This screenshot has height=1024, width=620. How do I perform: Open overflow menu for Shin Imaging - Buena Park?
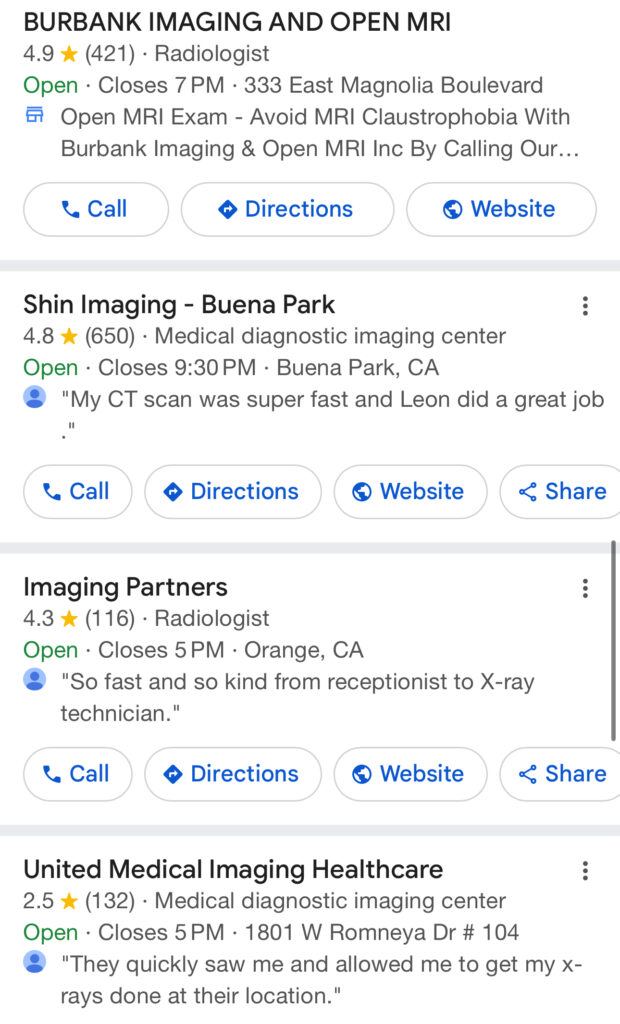pyautogui.click(x=585, y=306)
